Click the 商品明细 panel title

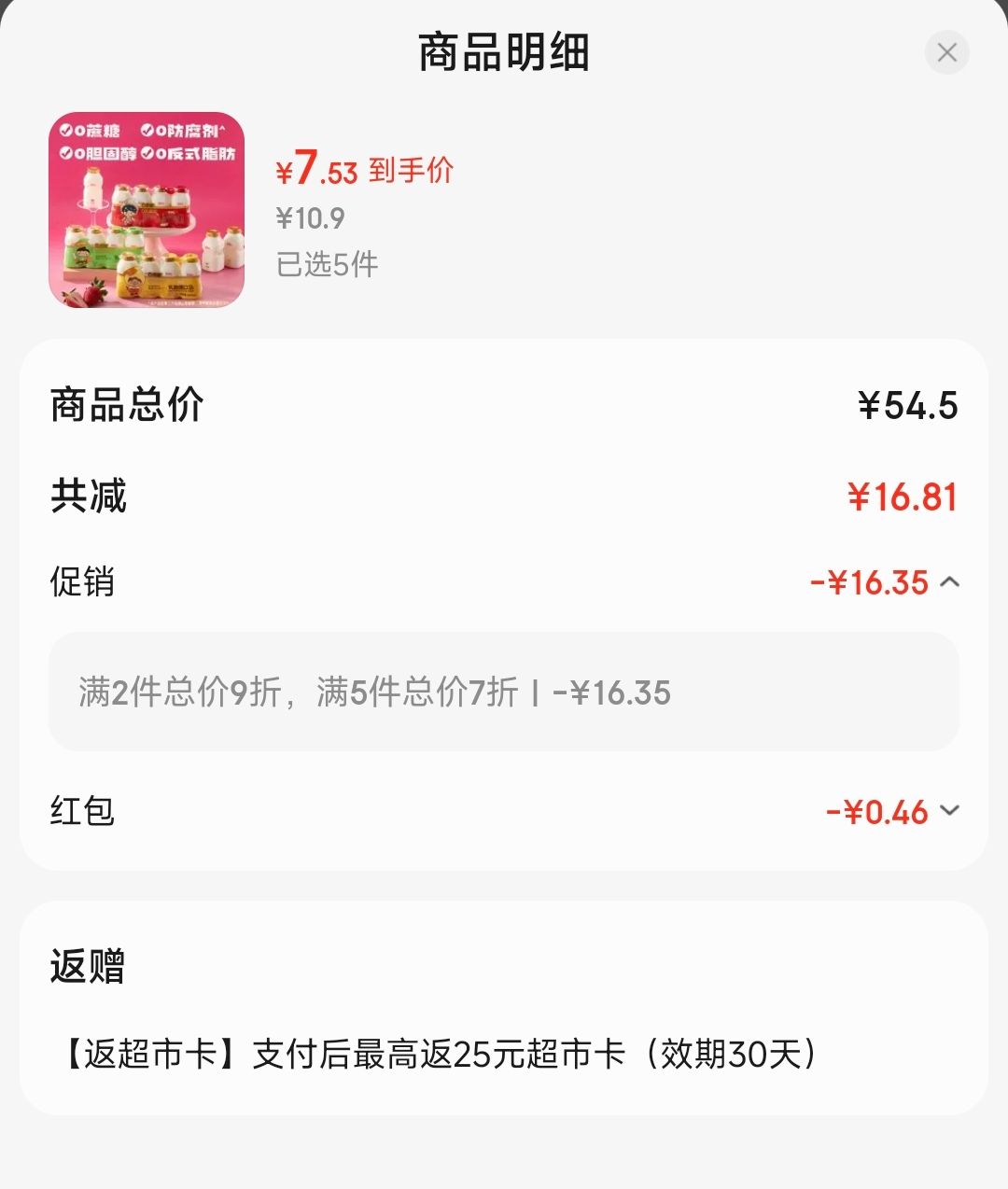tap(504, 52)
